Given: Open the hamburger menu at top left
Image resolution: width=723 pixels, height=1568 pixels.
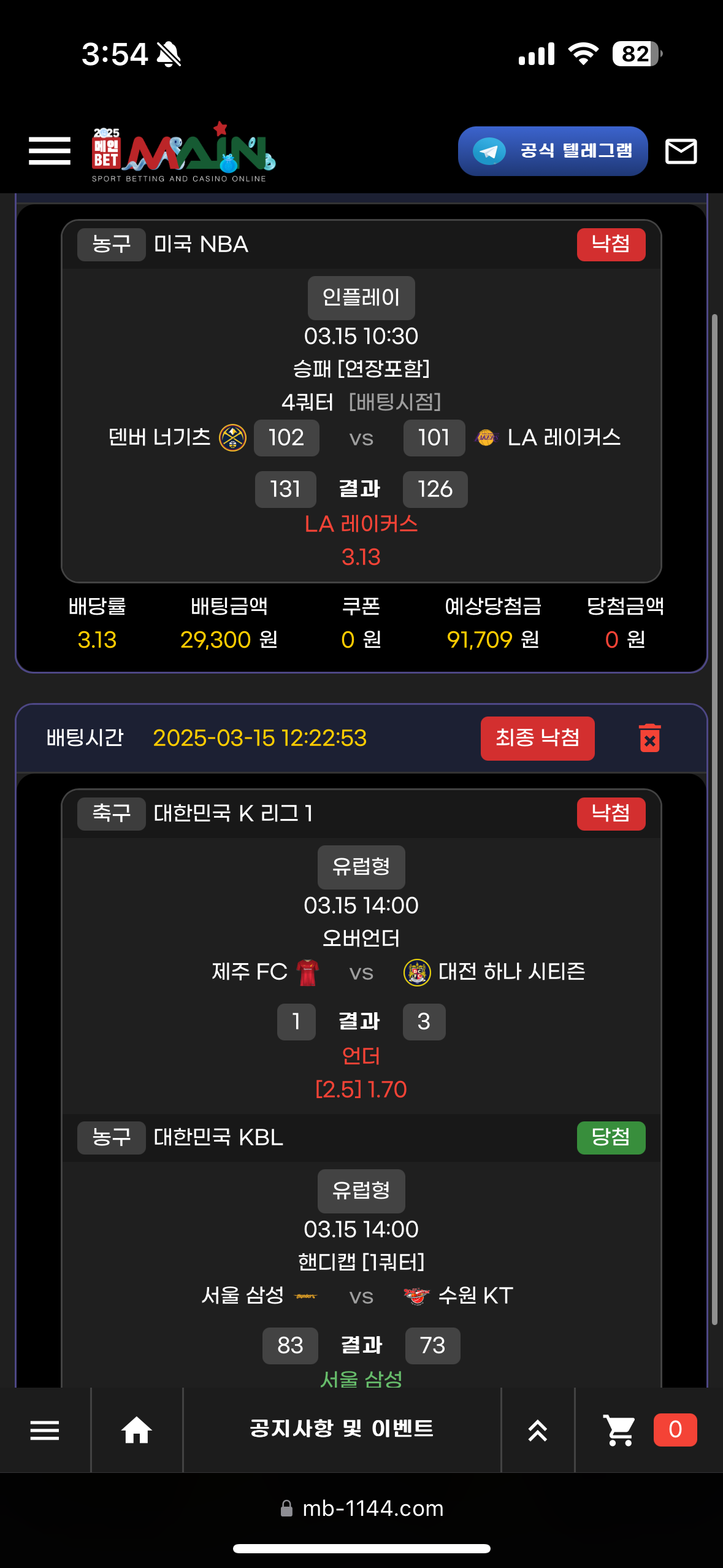Looking at the screenshot, I should pyautogui.click(x=49, y=151).
